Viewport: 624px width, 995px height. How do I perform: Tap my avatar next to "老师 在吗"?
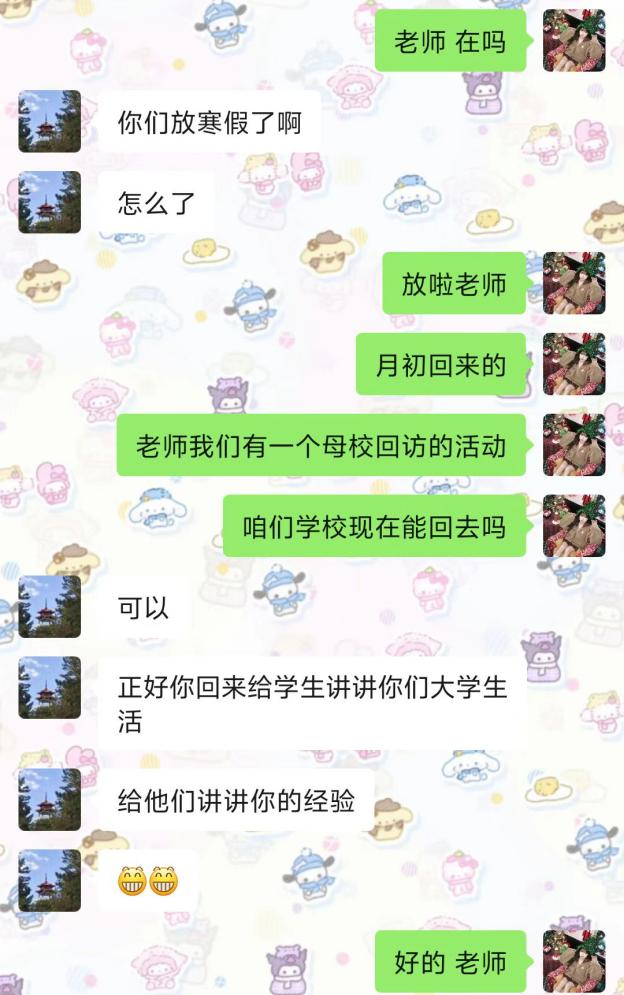click(574, 41)
